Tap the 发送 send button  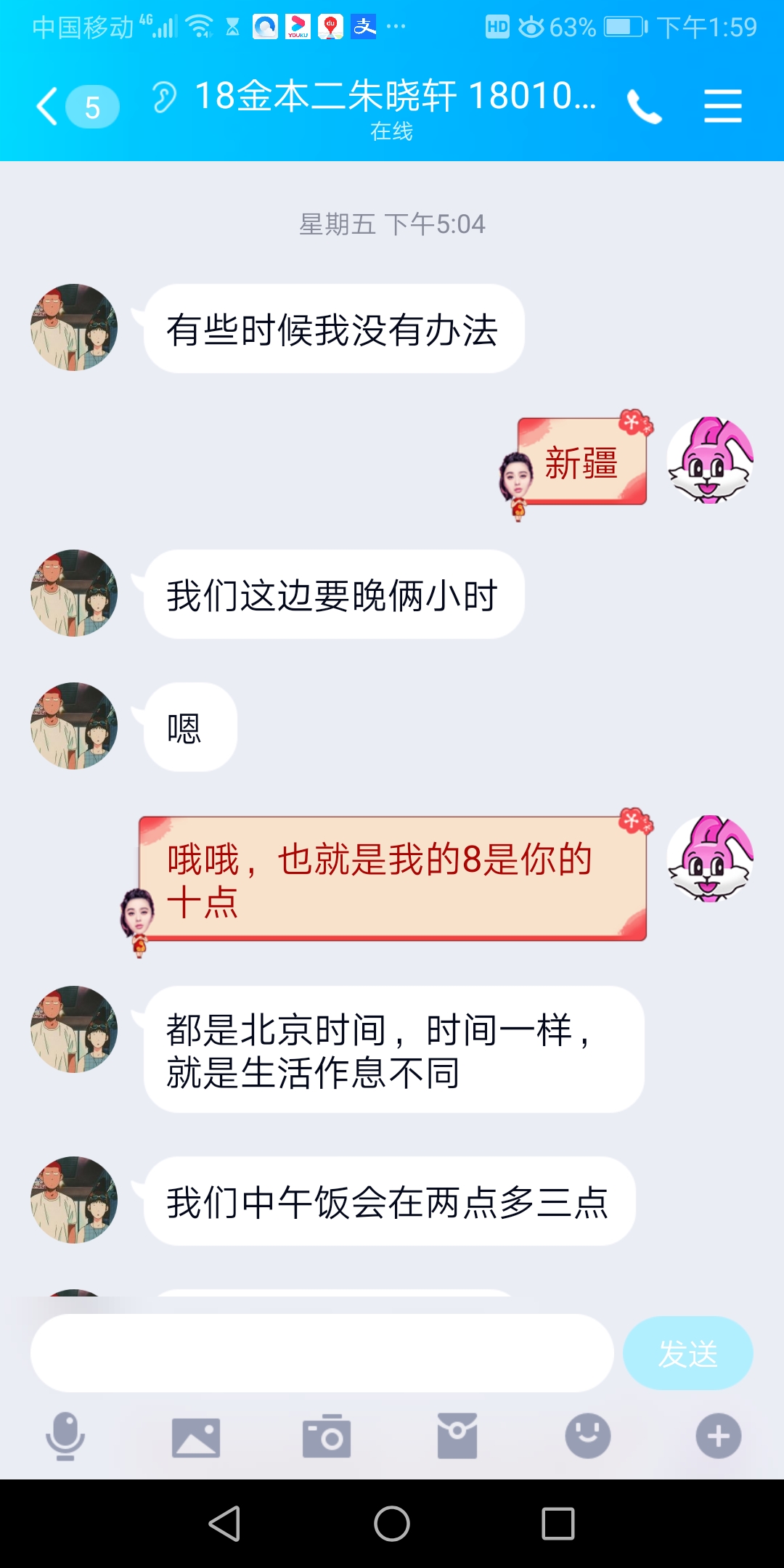(x=687, y=1353)
